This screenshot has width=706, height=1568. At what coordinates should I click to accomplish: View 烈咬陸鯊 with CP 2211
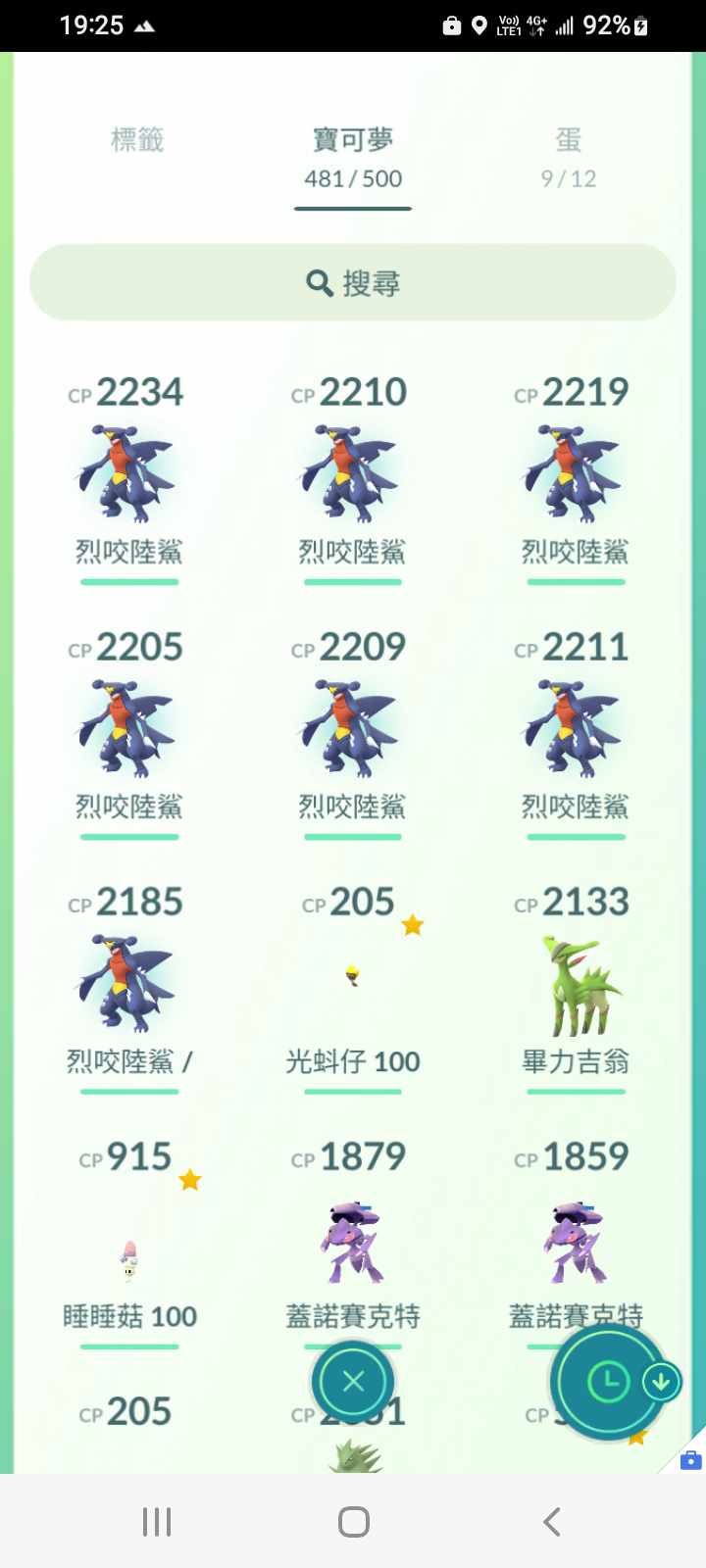pos(575,730)
